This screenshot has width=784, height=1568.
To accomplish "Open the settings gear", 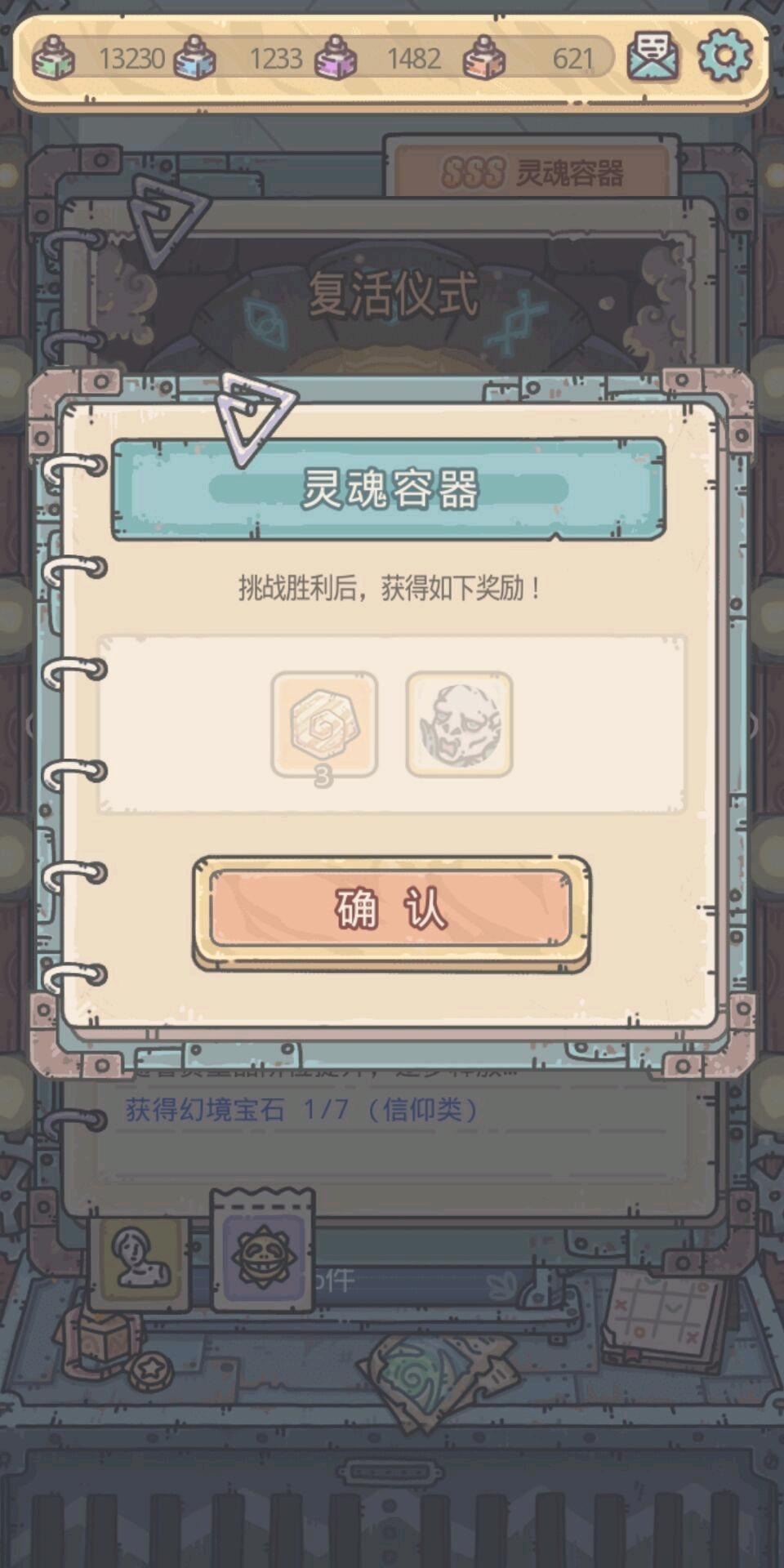I will pyautogui.click(x=724, y=56).
